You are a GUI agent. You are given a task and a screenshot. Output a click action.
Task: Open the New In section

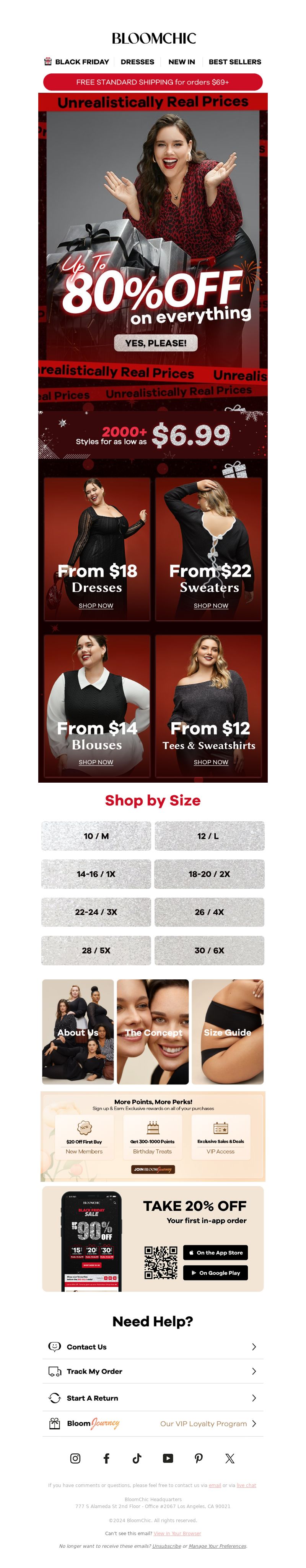pyautogui.click(x=181, y=61)
